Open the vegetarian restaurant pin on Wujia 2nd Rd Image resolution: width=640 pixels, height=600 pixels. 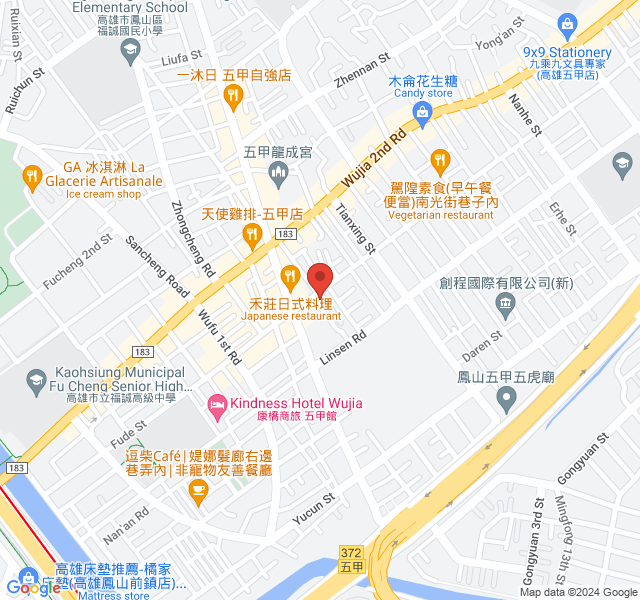coord(440,160)
